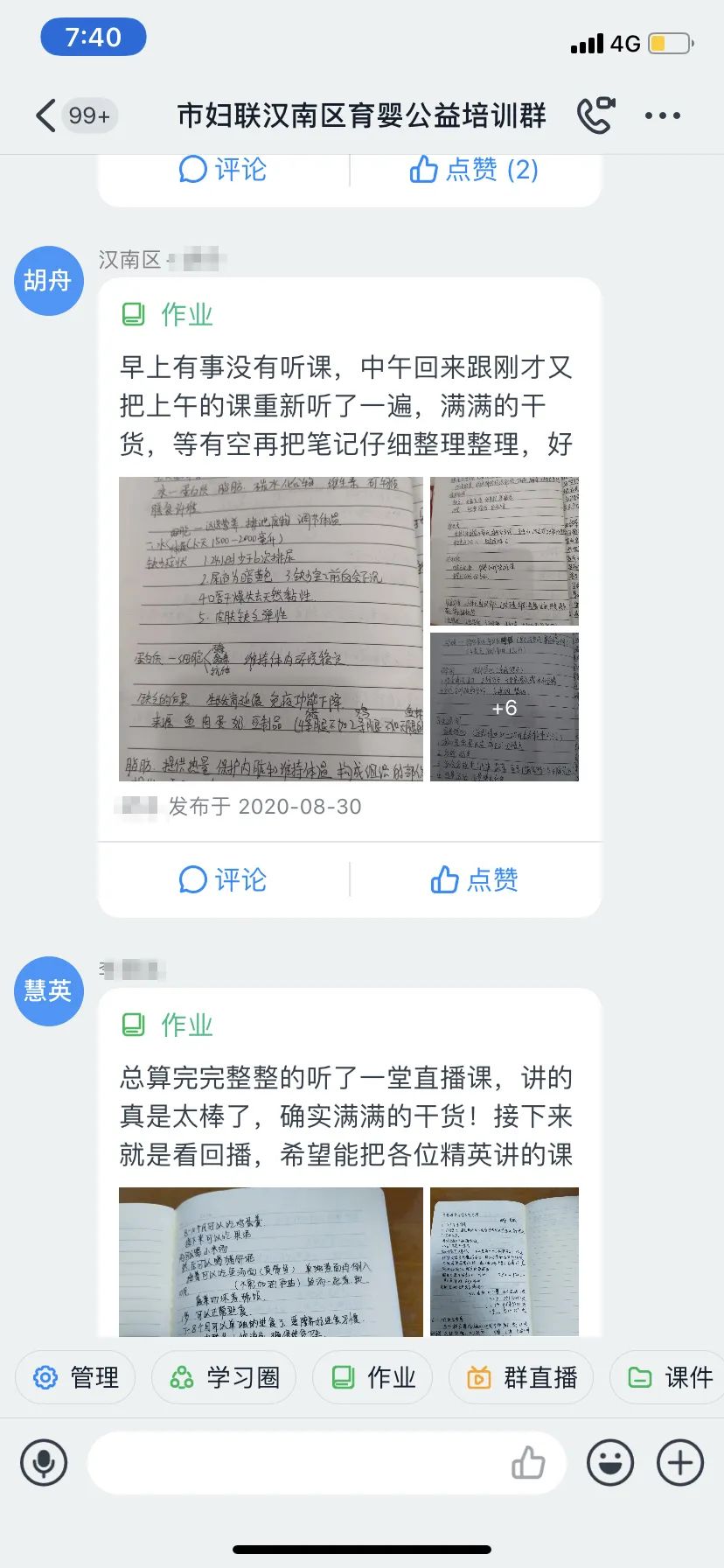Open the 作业 chip in bottom row

coord(373,1378)
